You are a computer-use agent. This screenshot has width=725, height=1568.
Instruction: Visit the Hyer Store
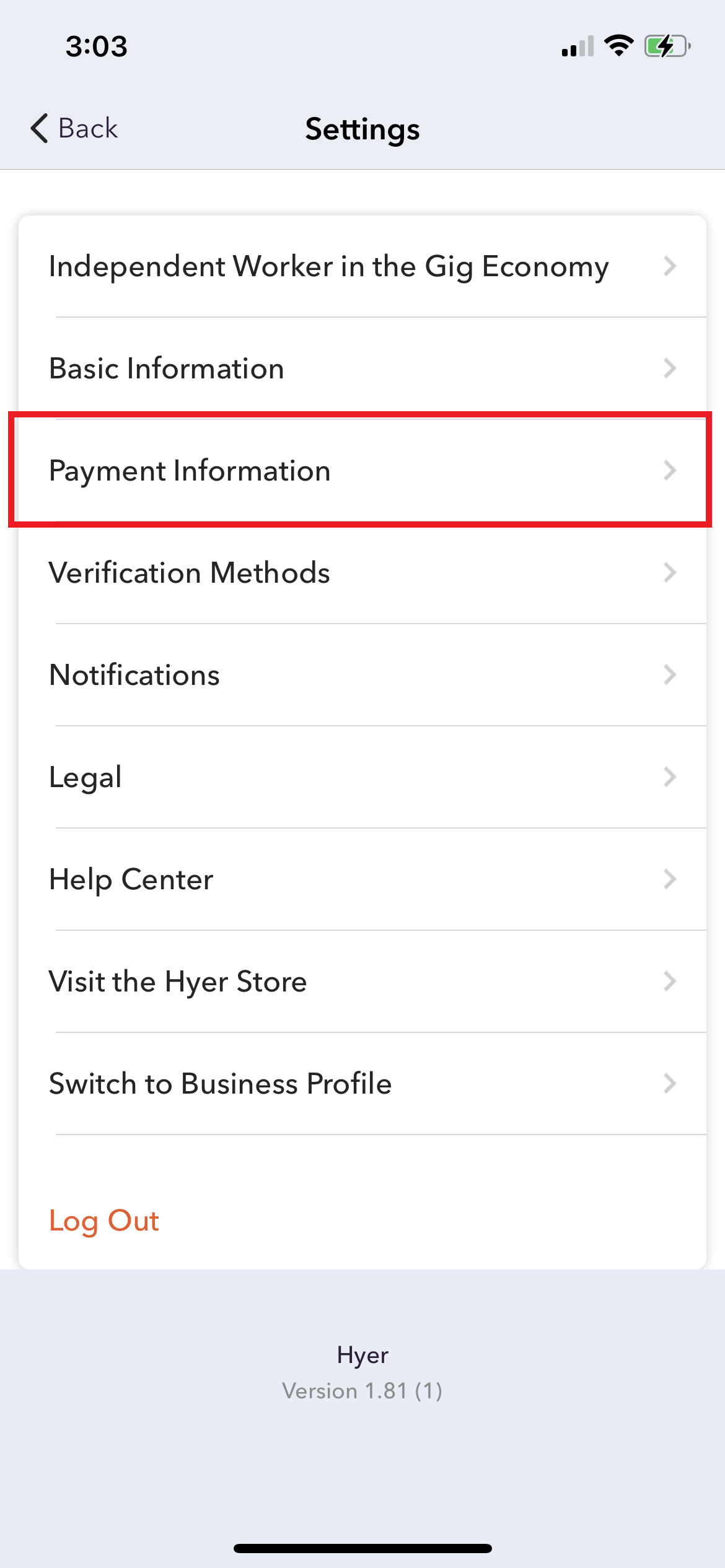click(362, 982)
